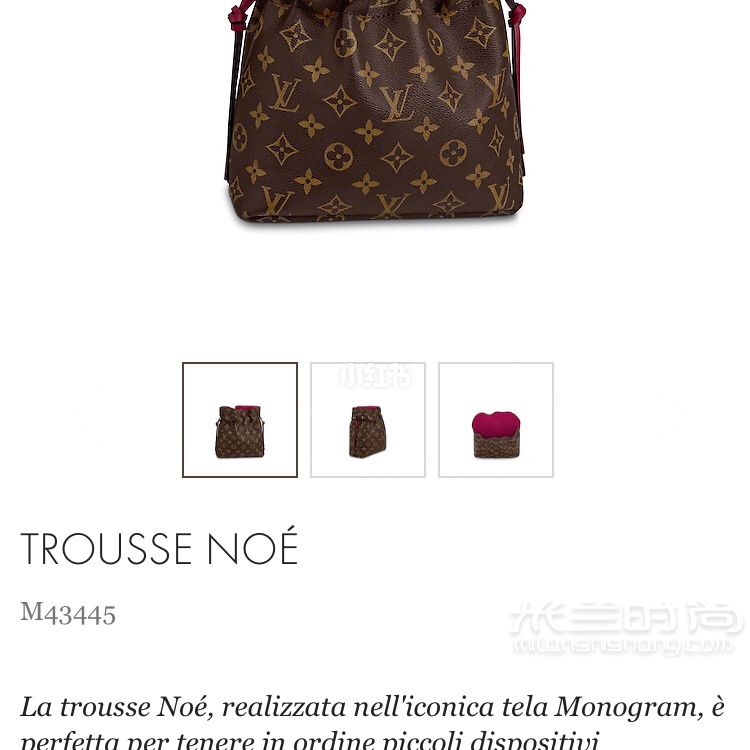Show the side-view bag thumbnail

(x=368, y=420)
